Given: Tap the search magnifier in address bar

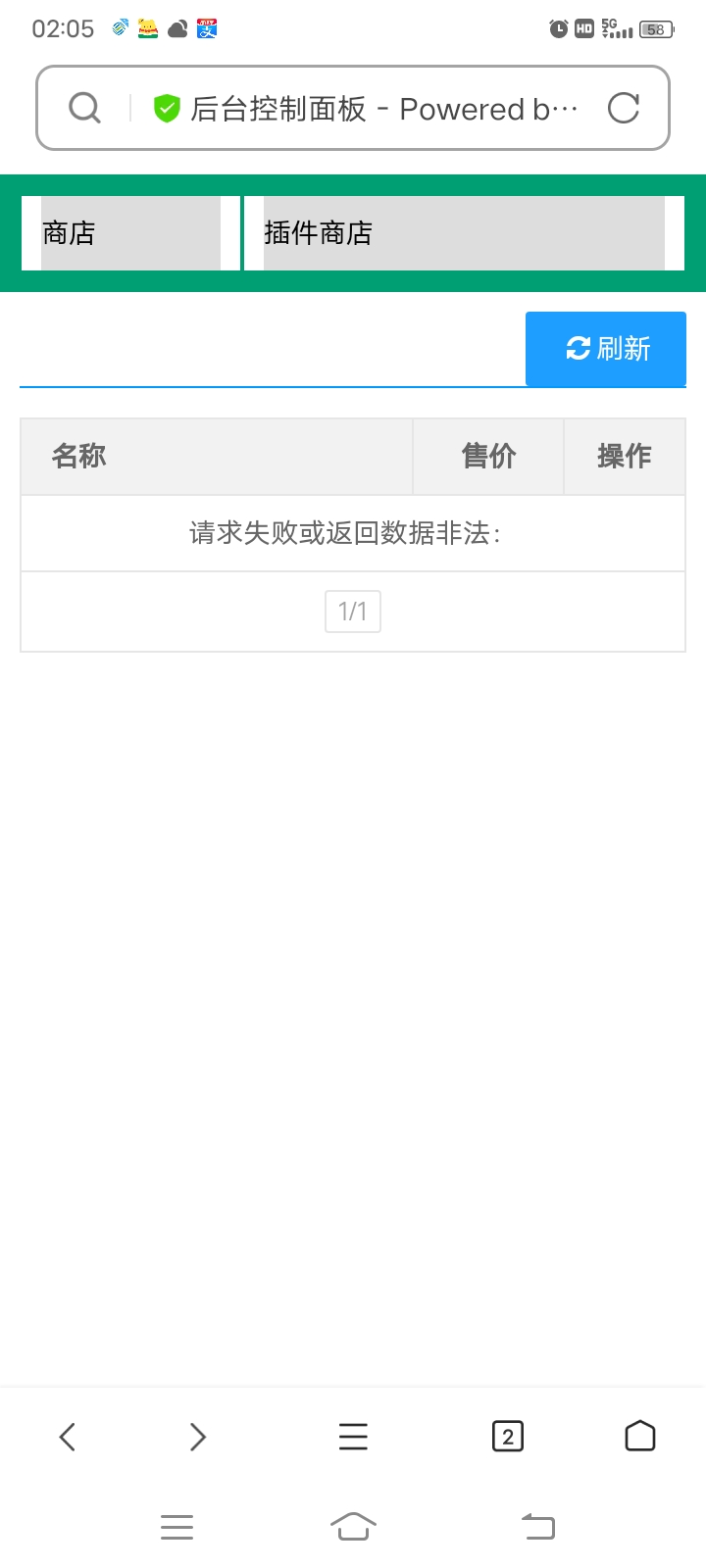Looking at the screenshot, I should point(85,108).
